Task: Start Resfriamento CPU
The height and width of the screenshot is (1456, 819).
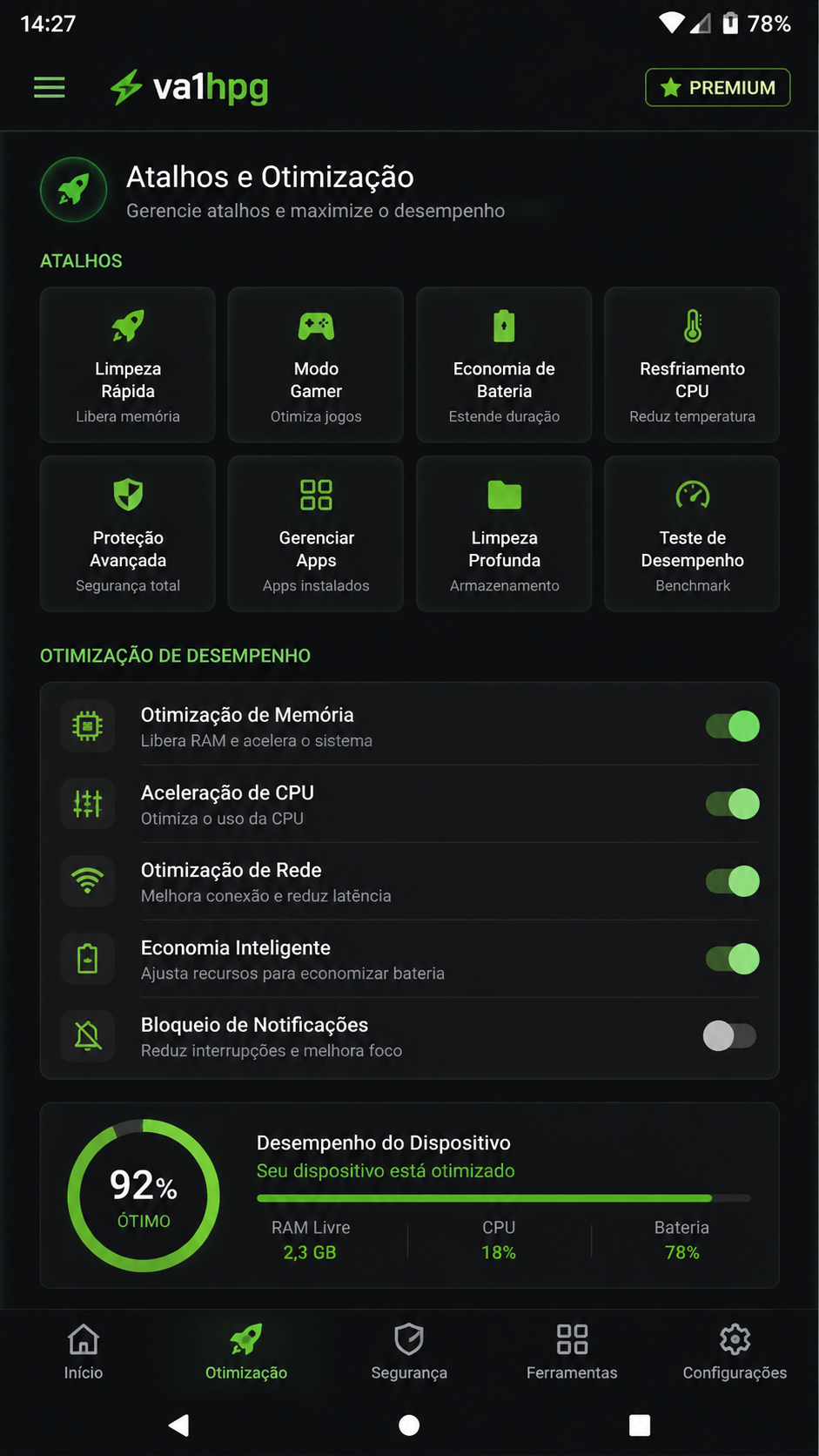Action: 692,365
